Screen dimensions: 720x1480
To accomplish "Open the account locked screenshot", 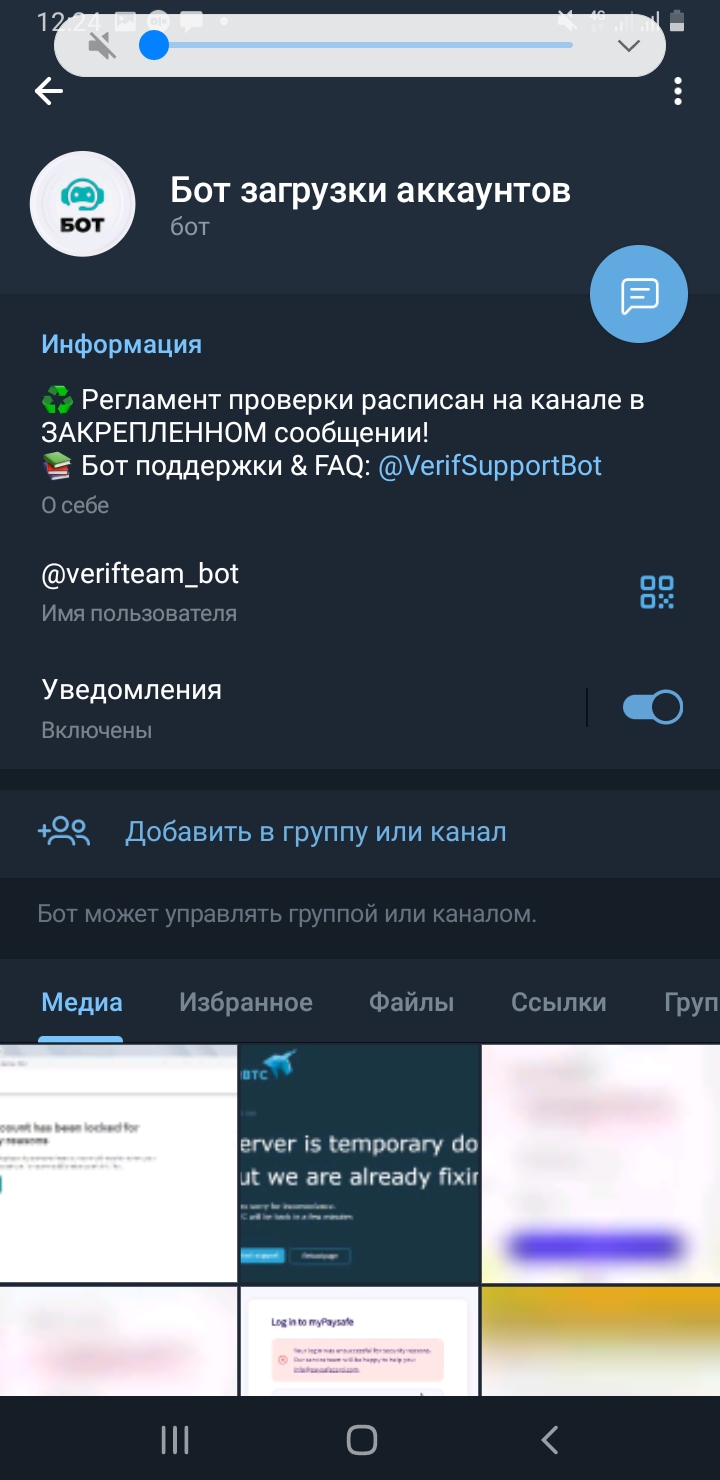I will click(118, 1163).
